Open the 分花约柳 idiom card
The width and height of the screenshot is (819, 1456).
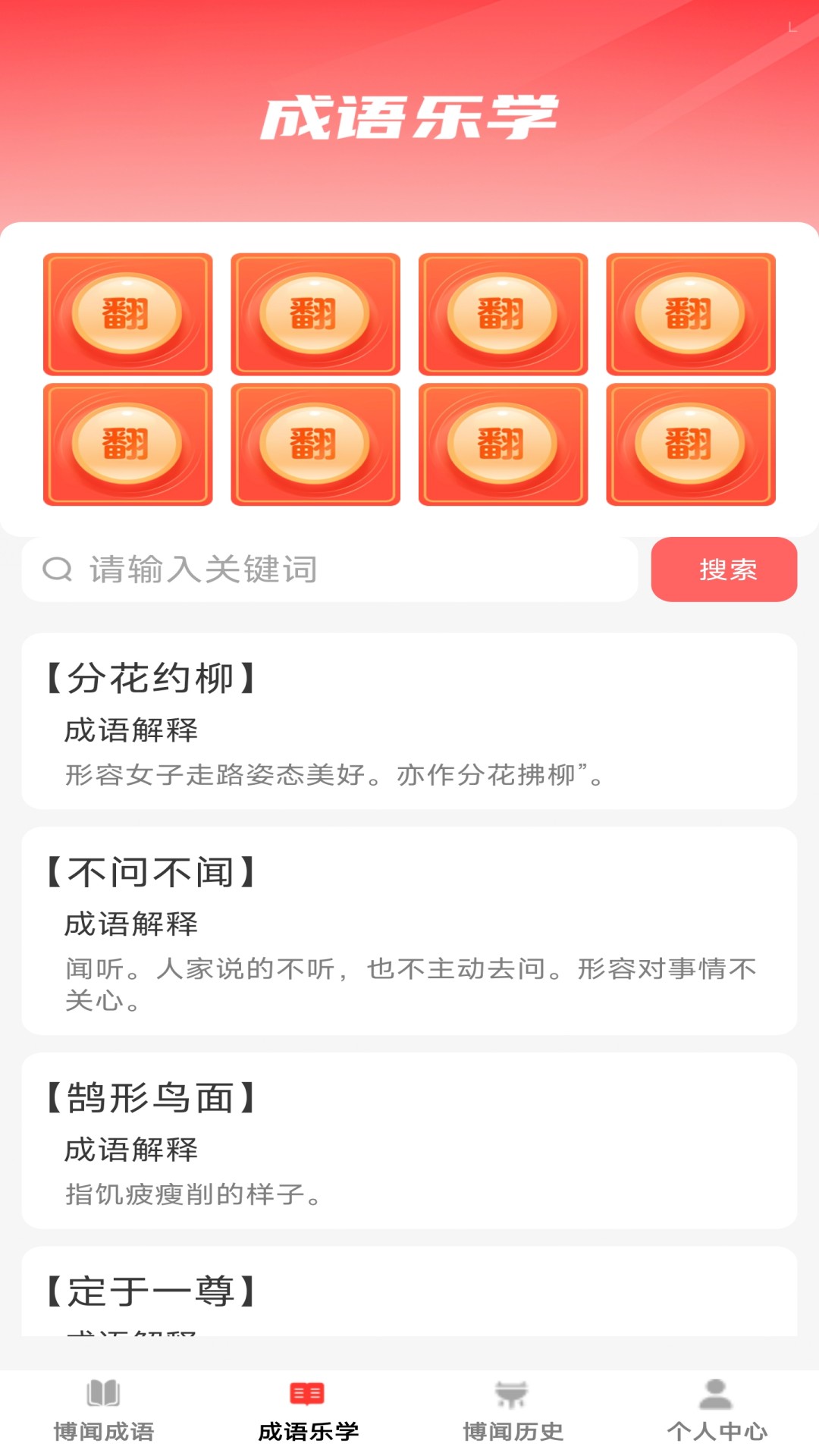(x=409, y=724)
